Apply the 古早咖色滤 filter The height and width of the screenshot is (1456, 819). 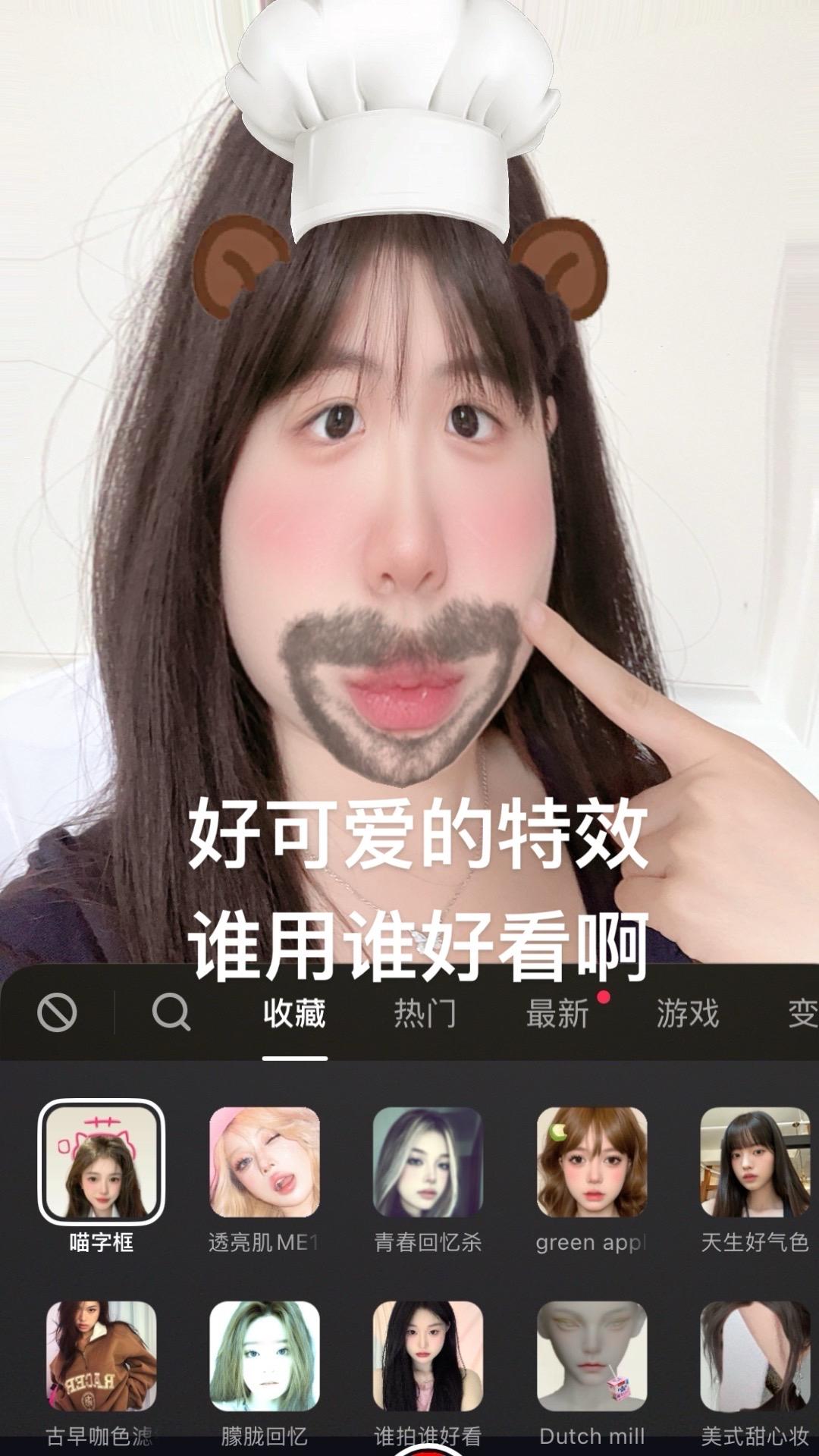coord(101,1356)
